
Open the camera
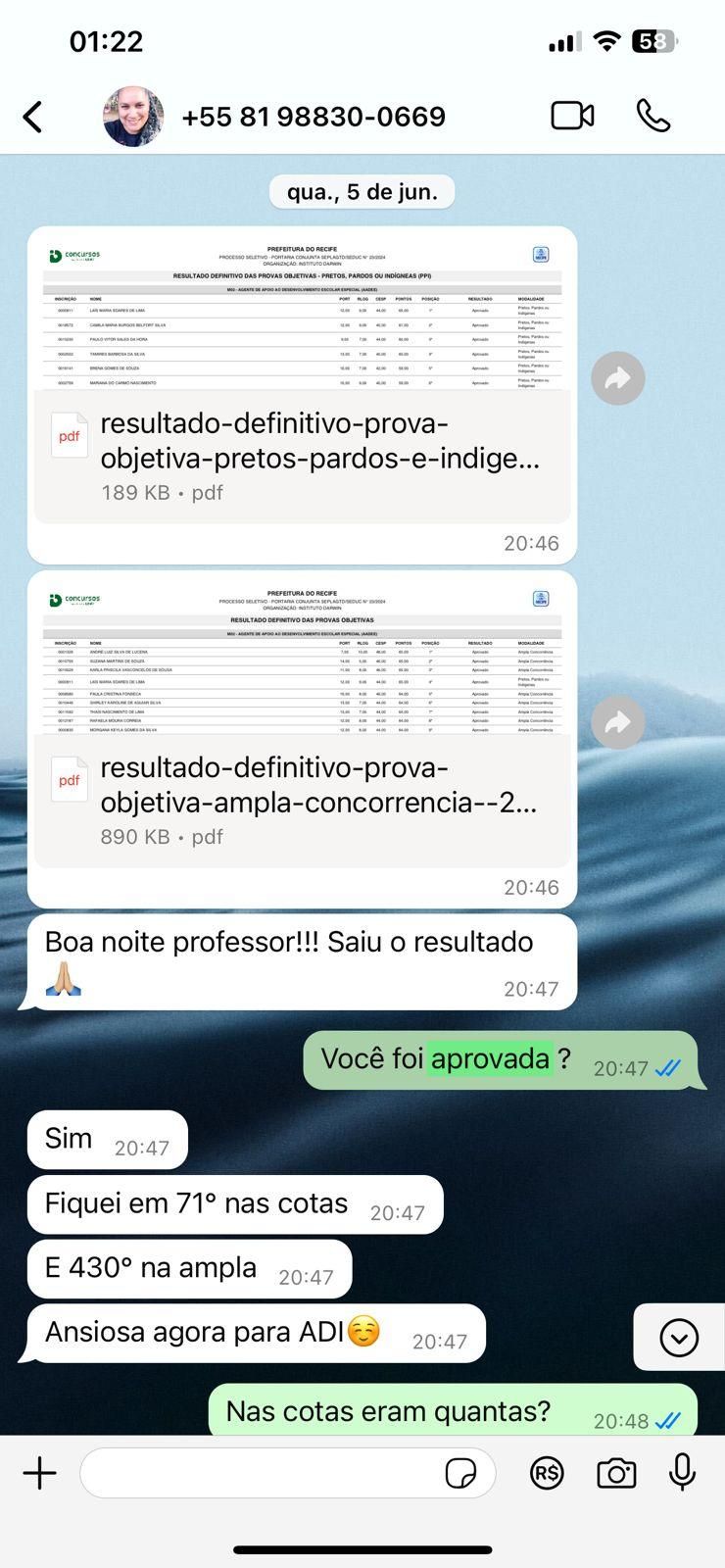click(x=616, y=1473)
